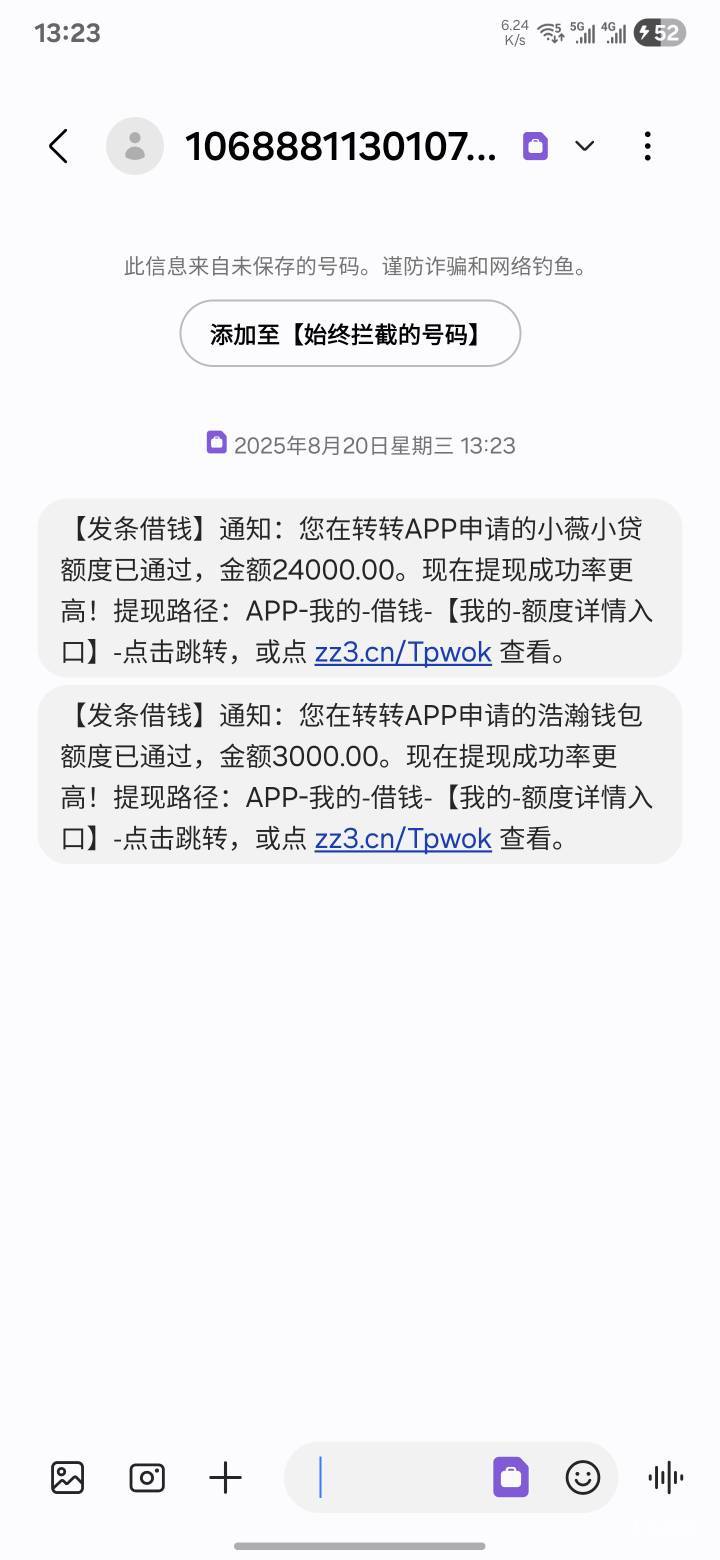Expand the sender details chevron
Screen dimensions: 720x1560
click(585, 147)
